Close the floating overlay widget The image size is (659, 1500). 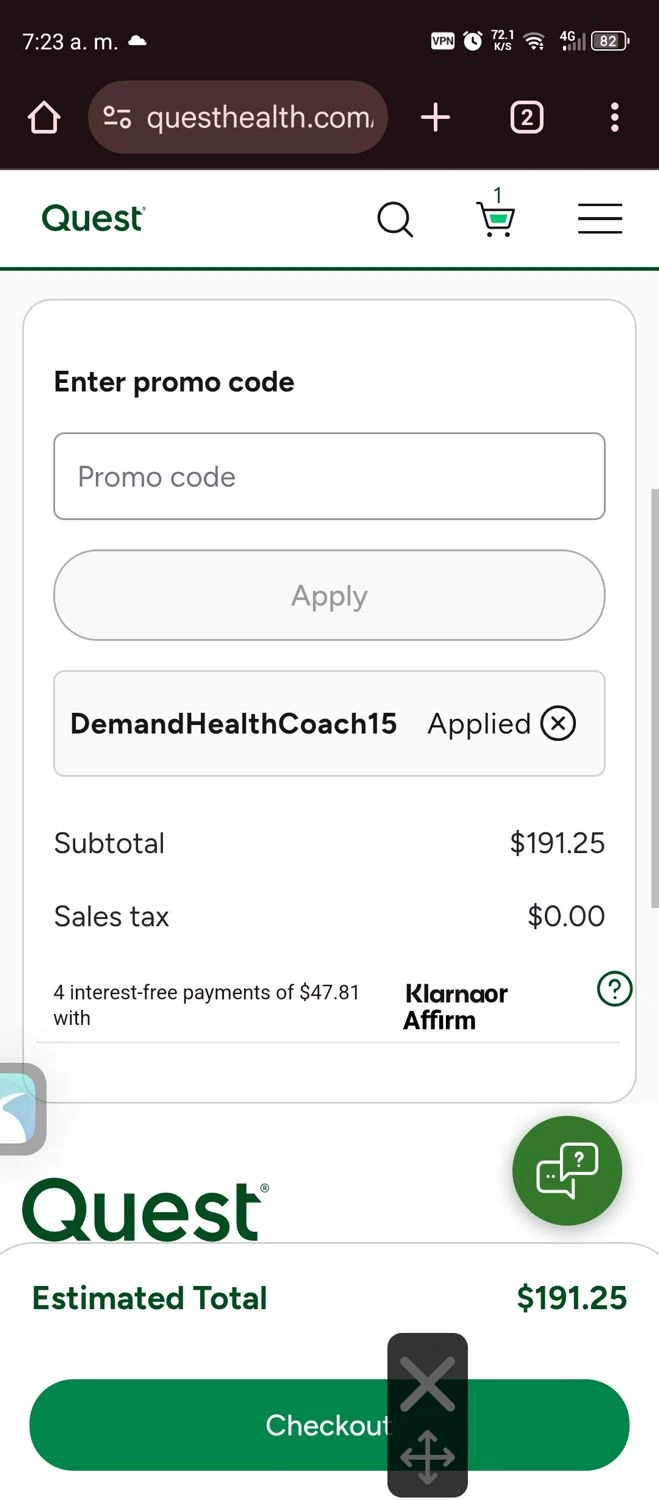point(428,1383)
